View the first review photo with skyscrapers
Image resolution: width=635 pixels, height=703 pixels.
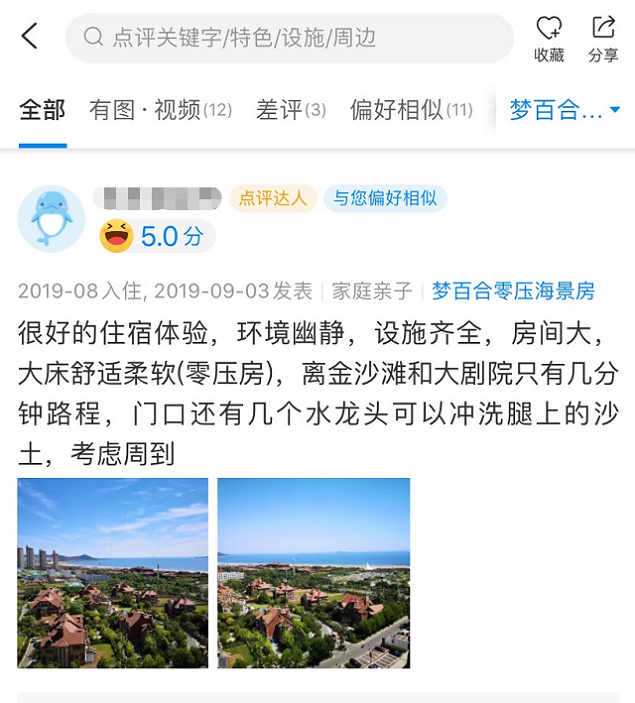tap(113, 572)
